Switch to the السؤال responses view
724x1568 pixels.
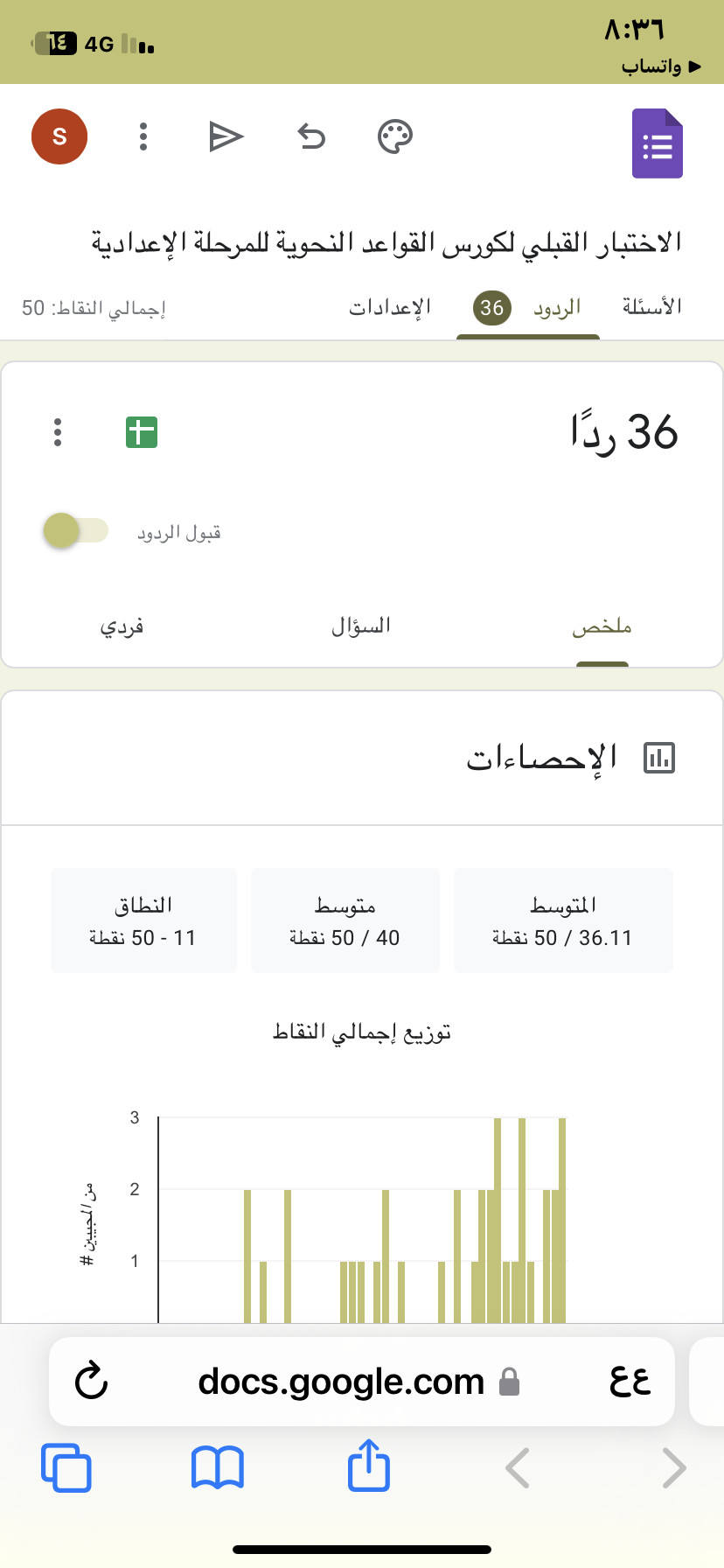point(361,626)
